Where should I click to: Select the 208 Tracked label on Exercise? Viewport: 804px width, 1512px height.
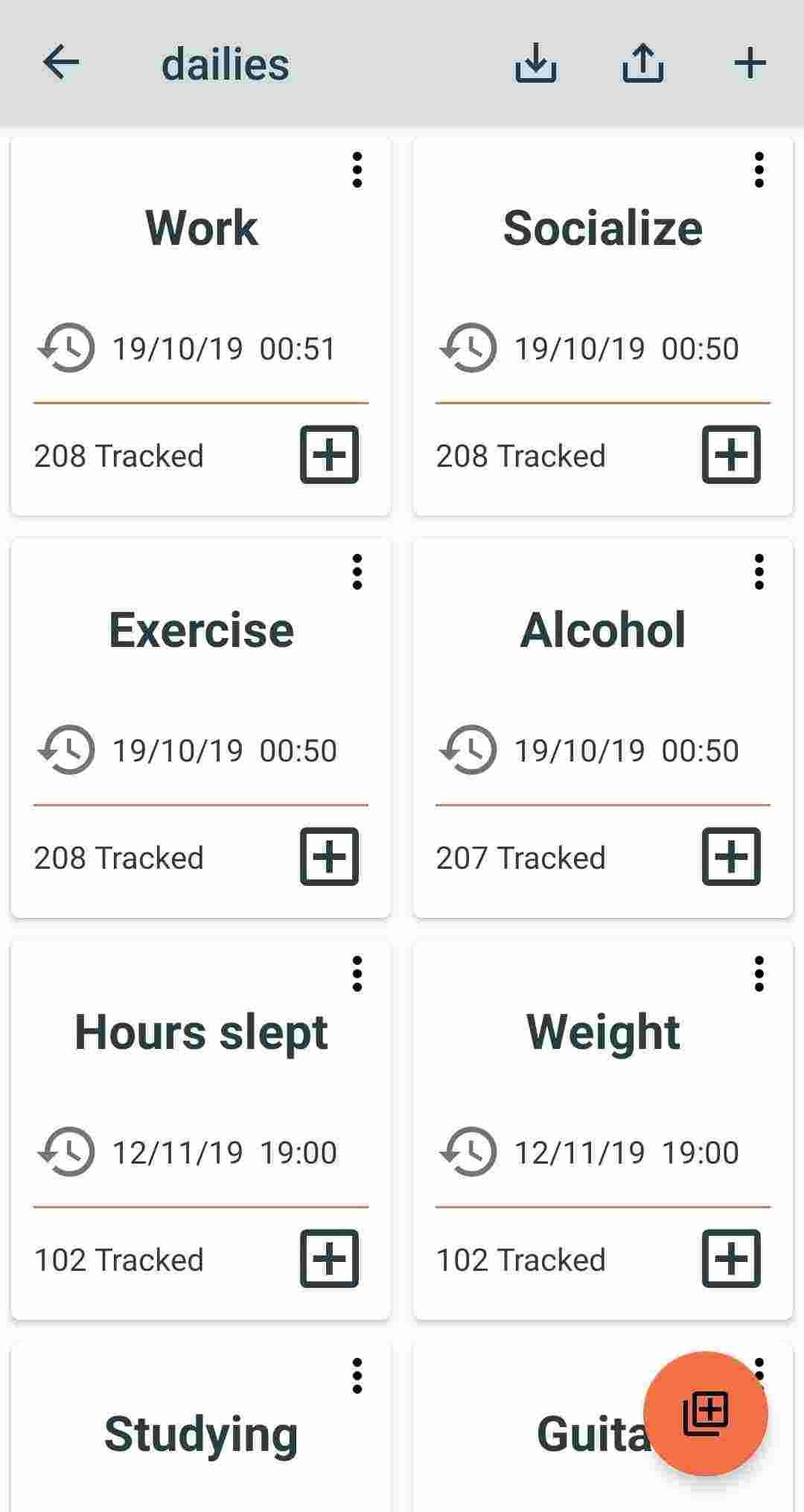pos(119,858)
